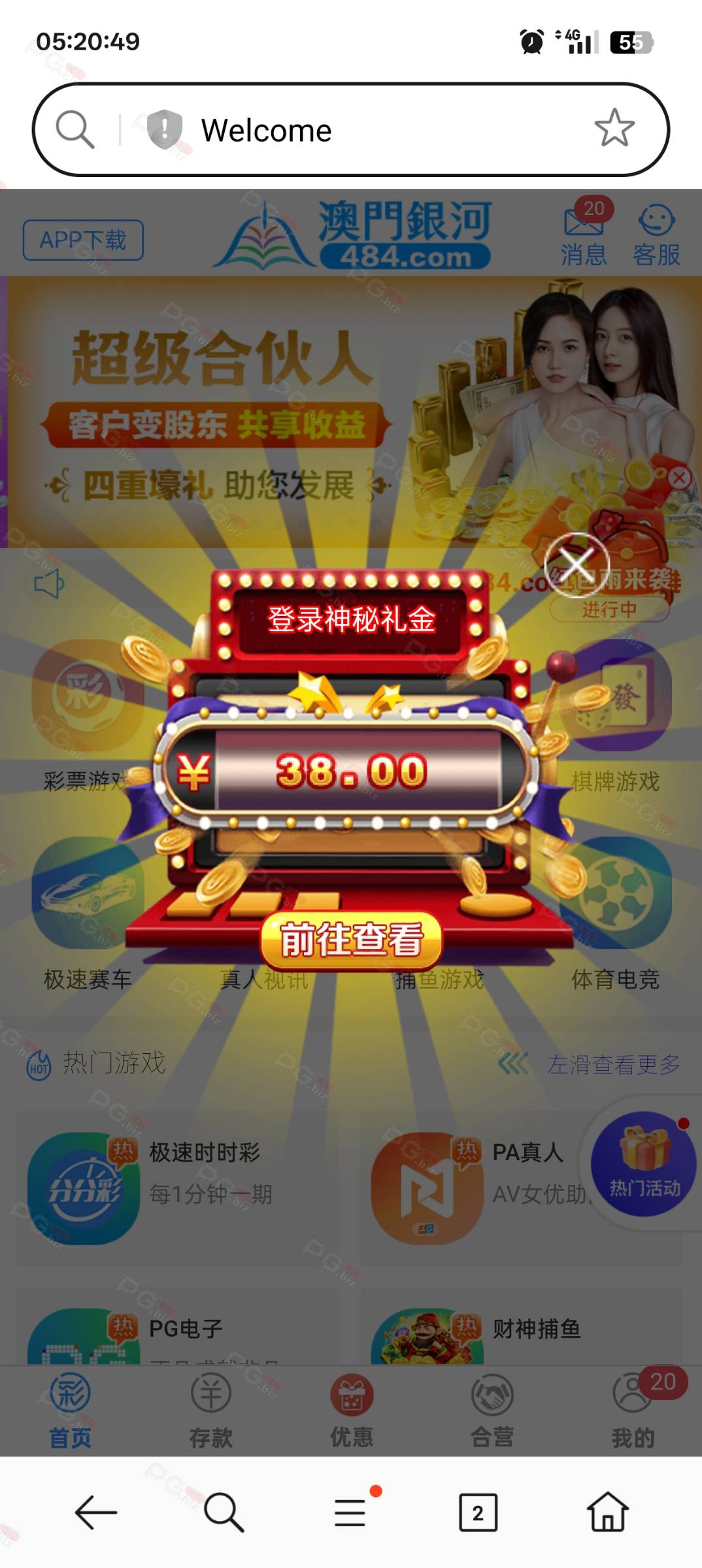
Task: Open the browser's site security shield icon
Action: 164,129
